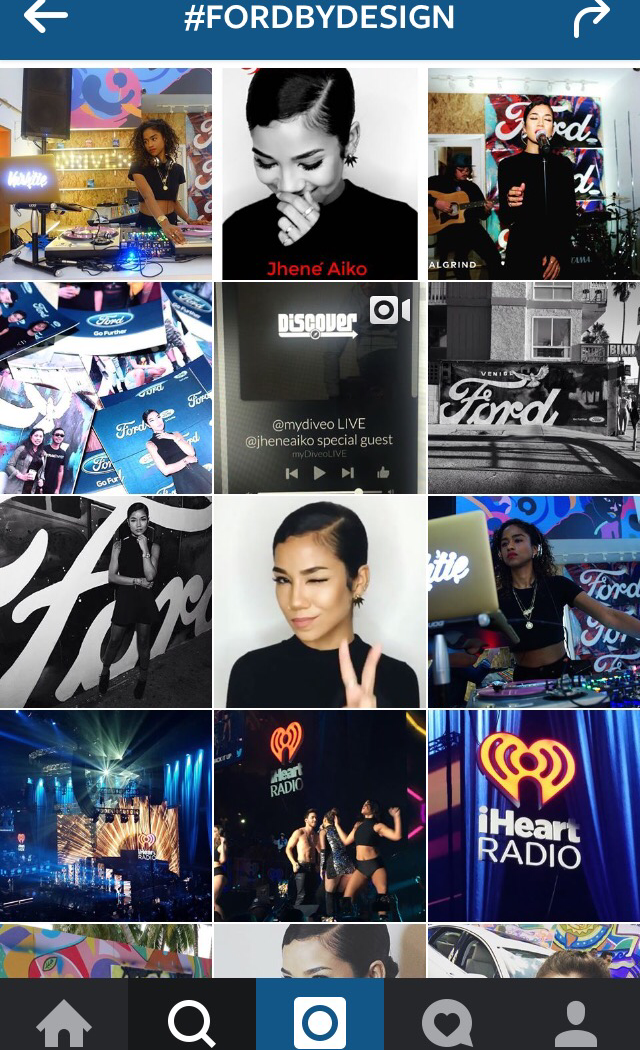
Task: Open the black-and-white Venice Ford mural photo
Action: 533,387
